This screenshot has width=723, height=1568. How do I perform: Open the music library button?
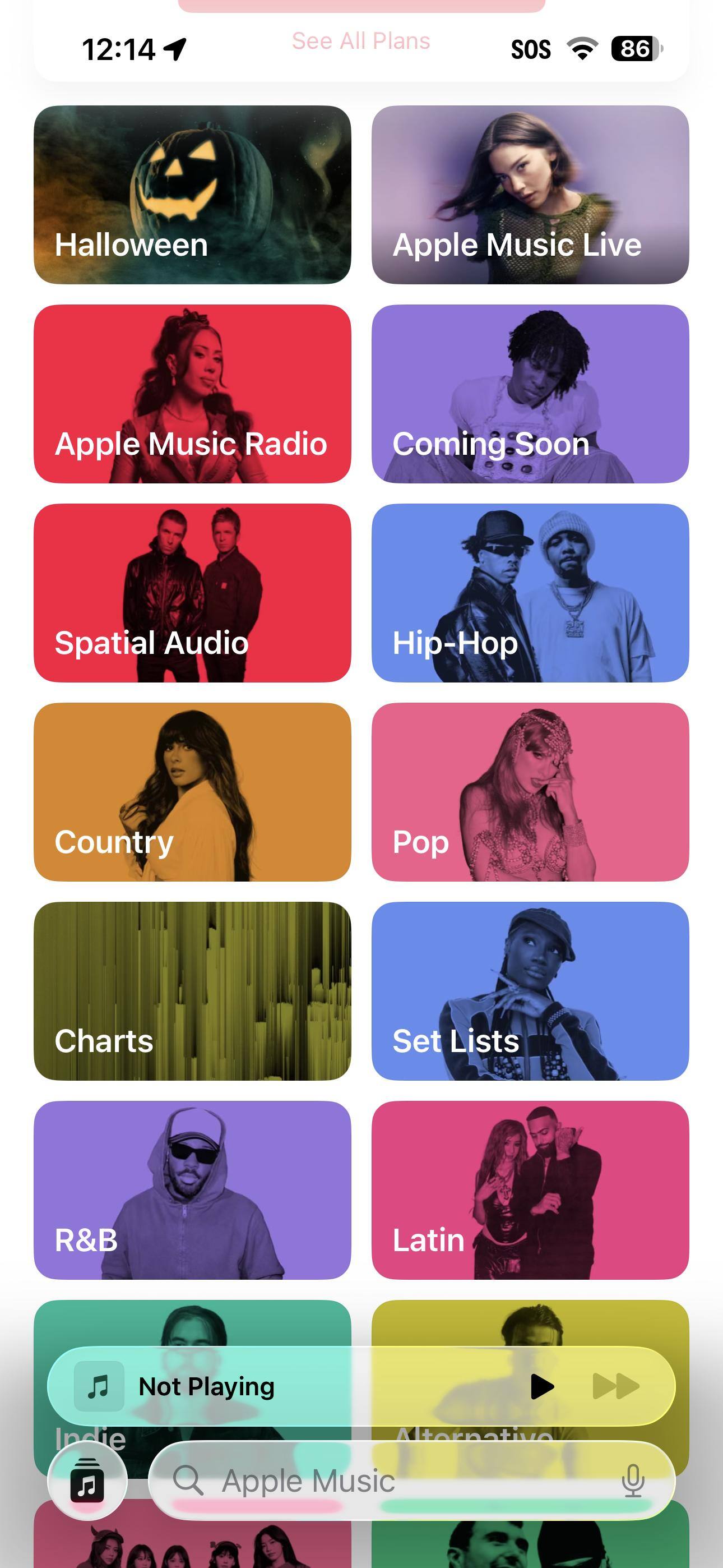(x=87, y=1481)
